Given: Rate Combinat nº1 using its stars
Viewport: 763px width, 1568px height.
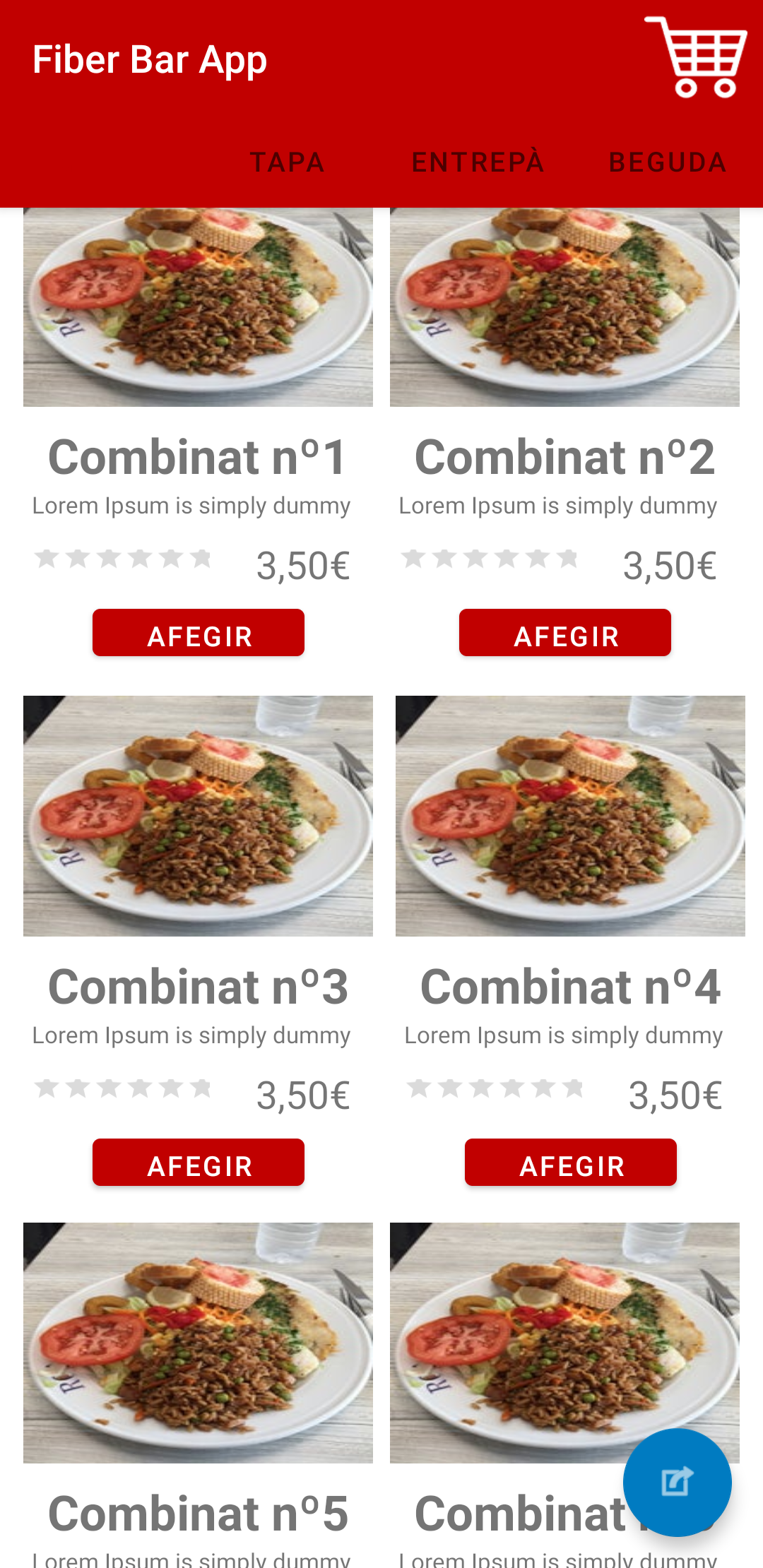Looking at the screenshot, I should [124, 559].
